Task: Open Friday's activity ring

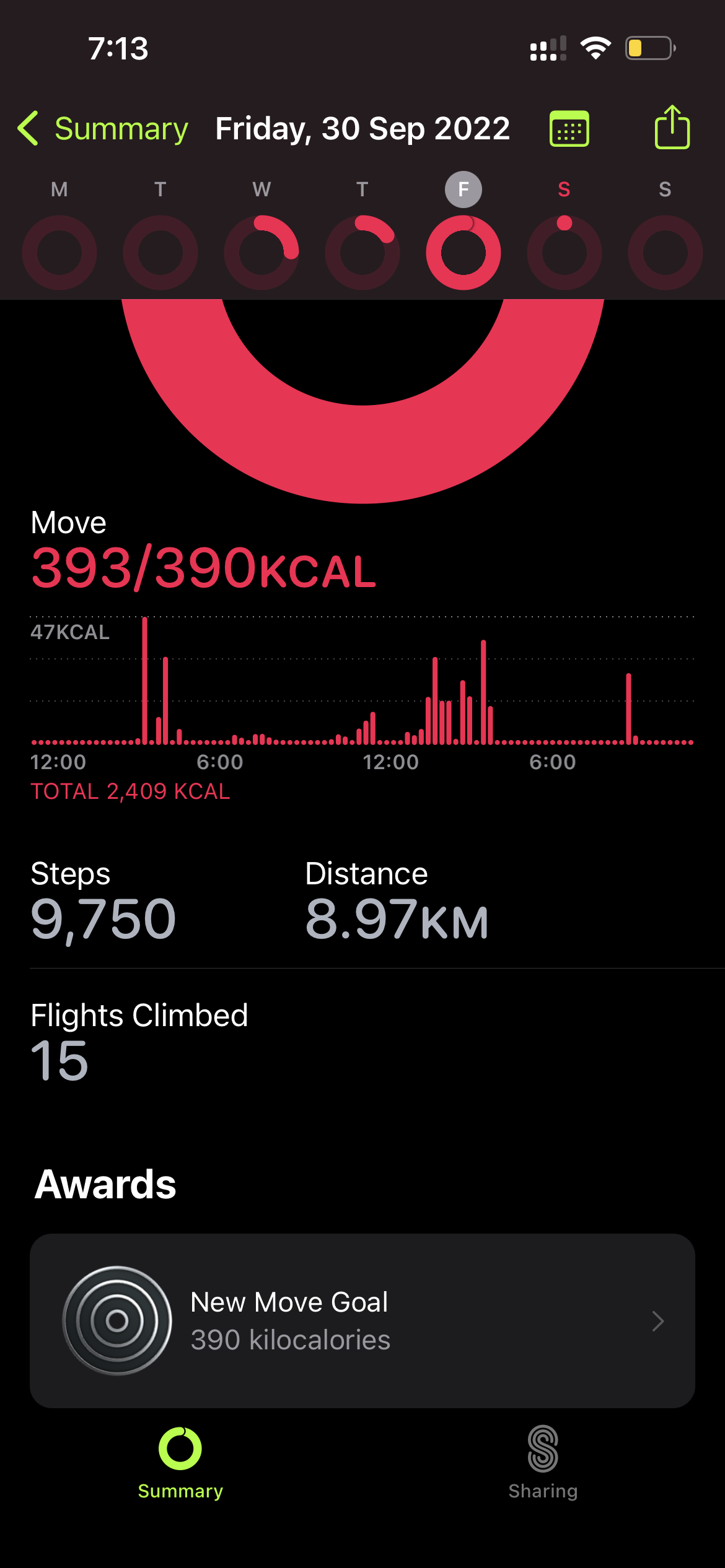Action: click(x=463, y=251)
